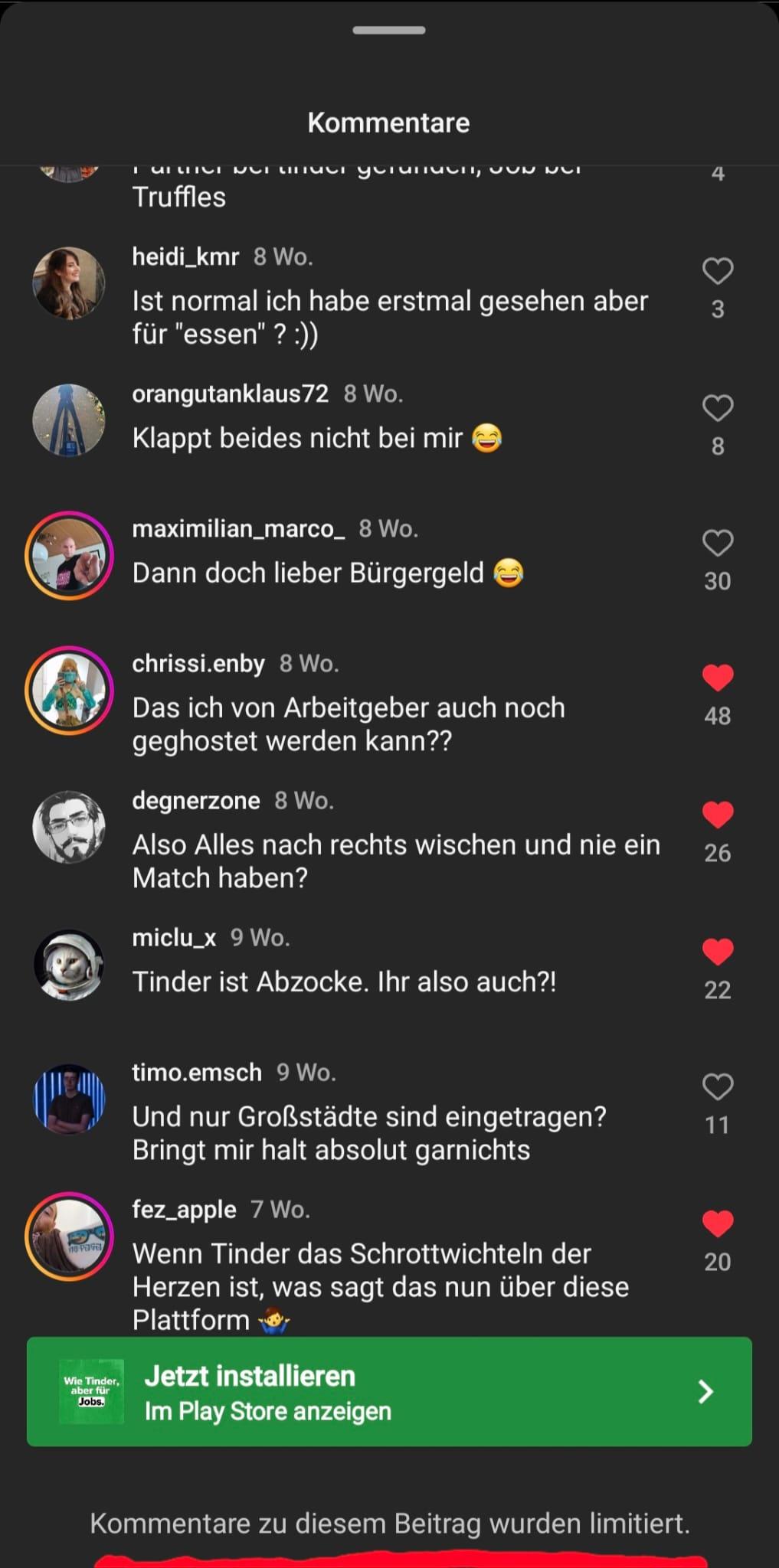Screen dimensions: 779x1568
Task: View maximilian_marco_'s story avatar
Action: click(x=69, y=555)
